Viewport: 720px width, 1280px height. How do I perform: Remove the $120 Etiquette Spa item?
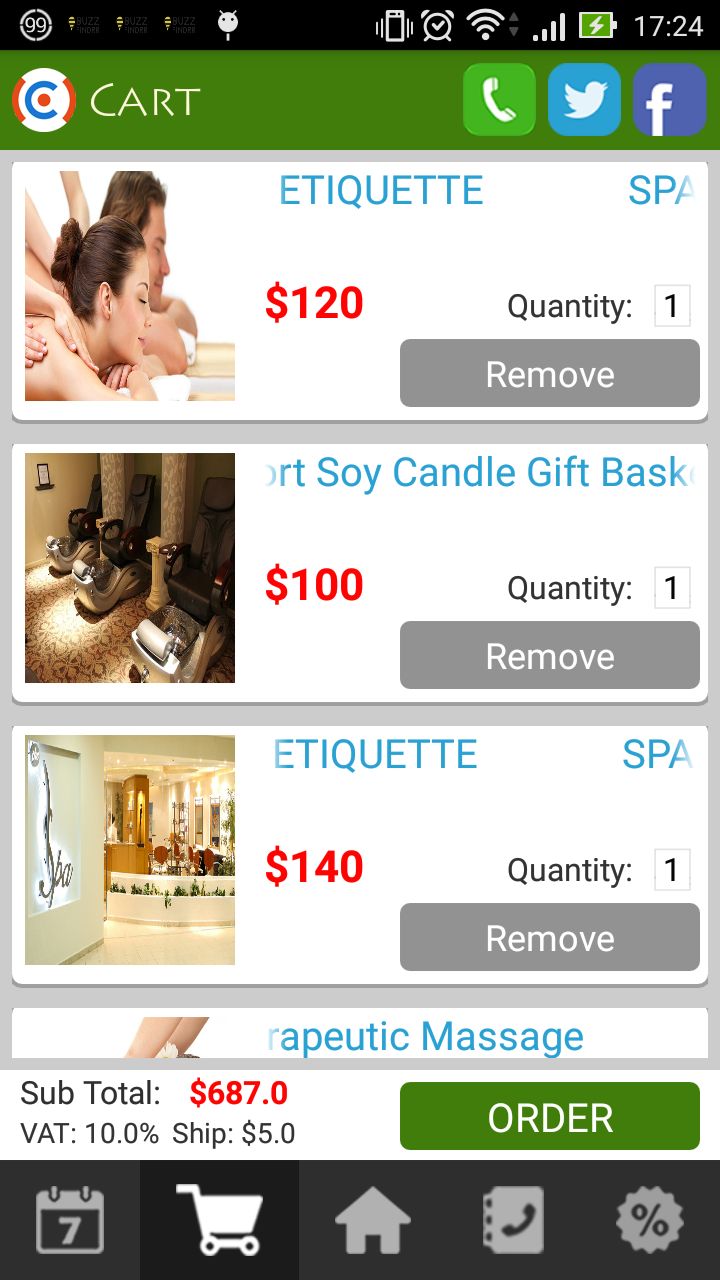549,374
